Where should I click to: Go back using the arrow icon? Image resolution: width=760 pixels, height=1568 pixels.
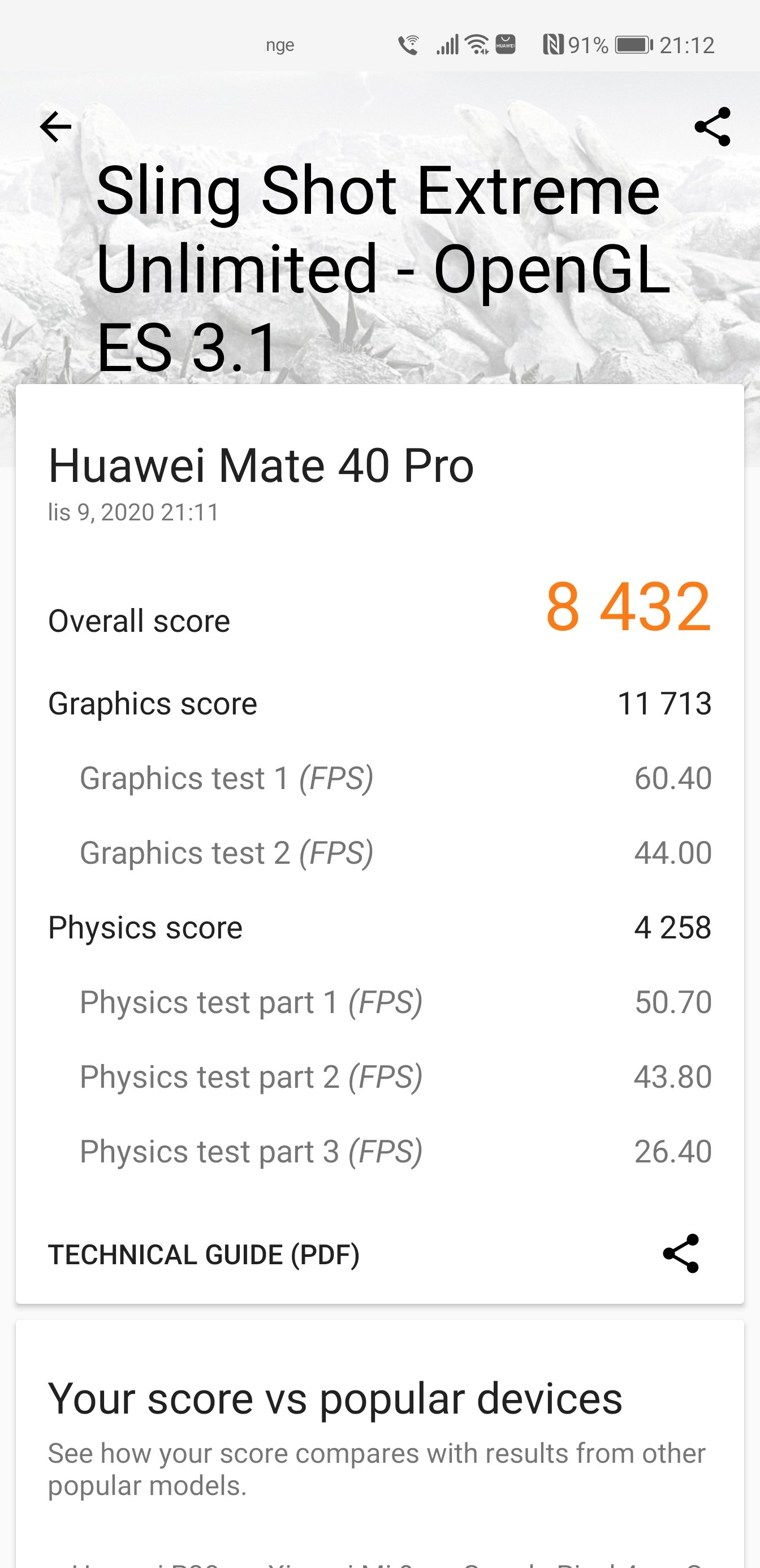point(55,127)
